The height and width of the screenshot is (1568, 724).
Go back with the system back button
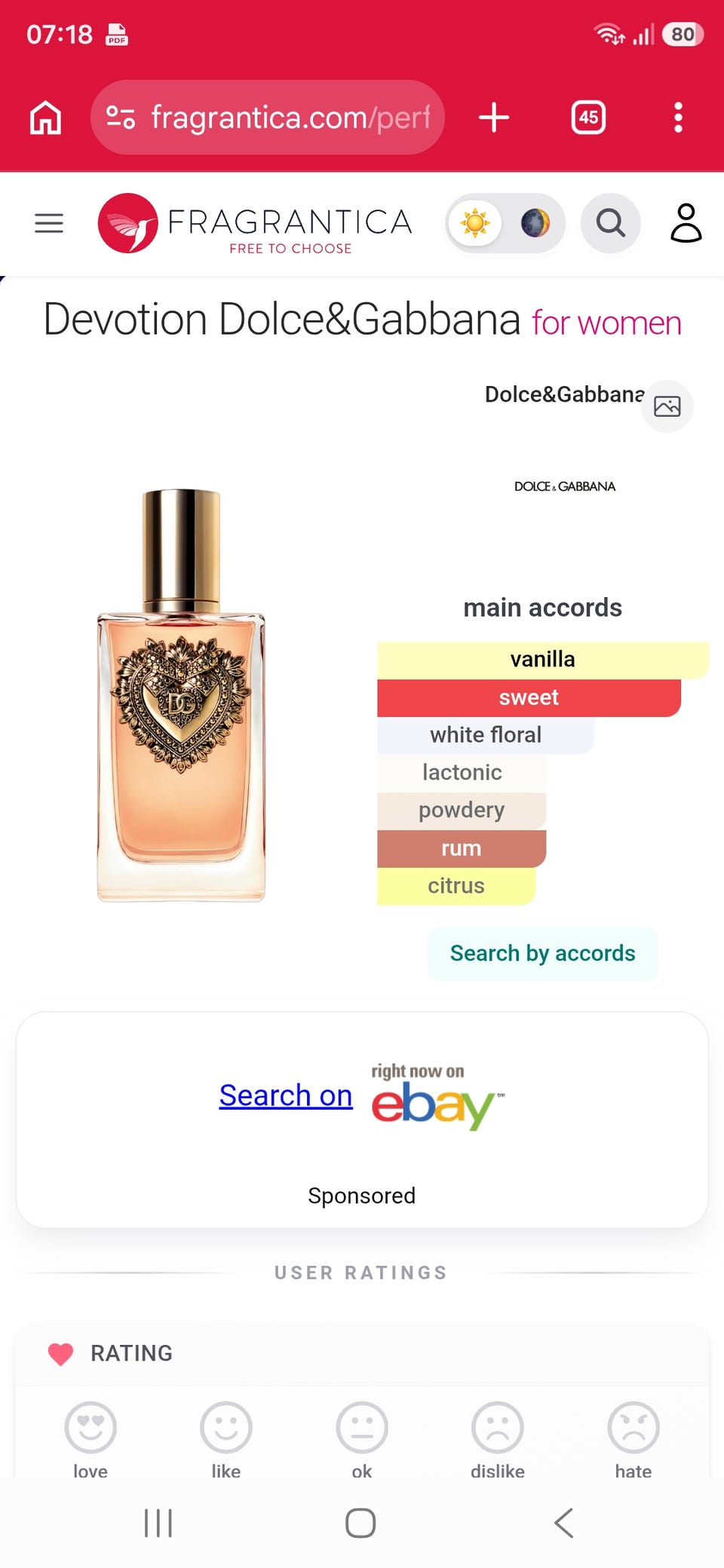tap(564, 1523)
